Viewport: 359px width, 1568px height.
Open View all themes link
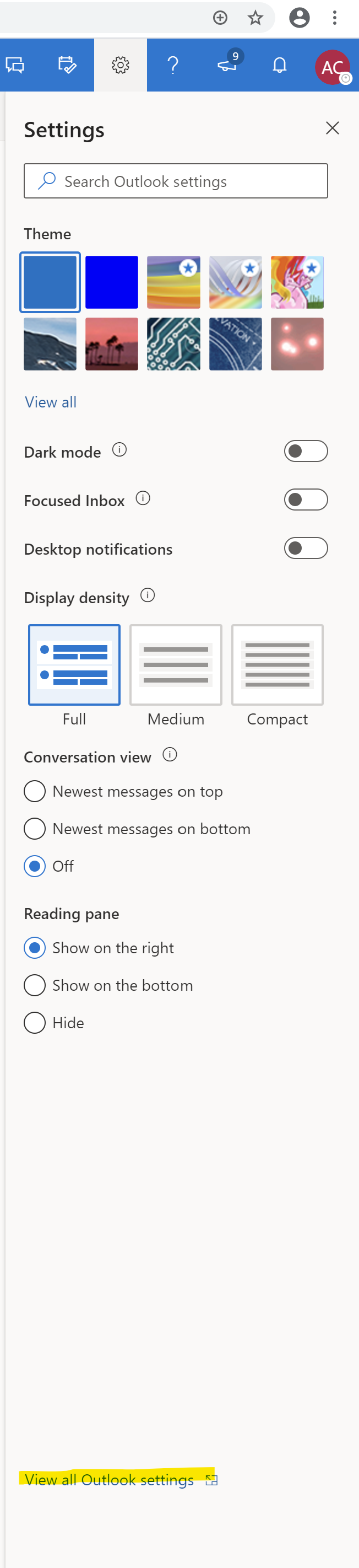click(51, 402)
